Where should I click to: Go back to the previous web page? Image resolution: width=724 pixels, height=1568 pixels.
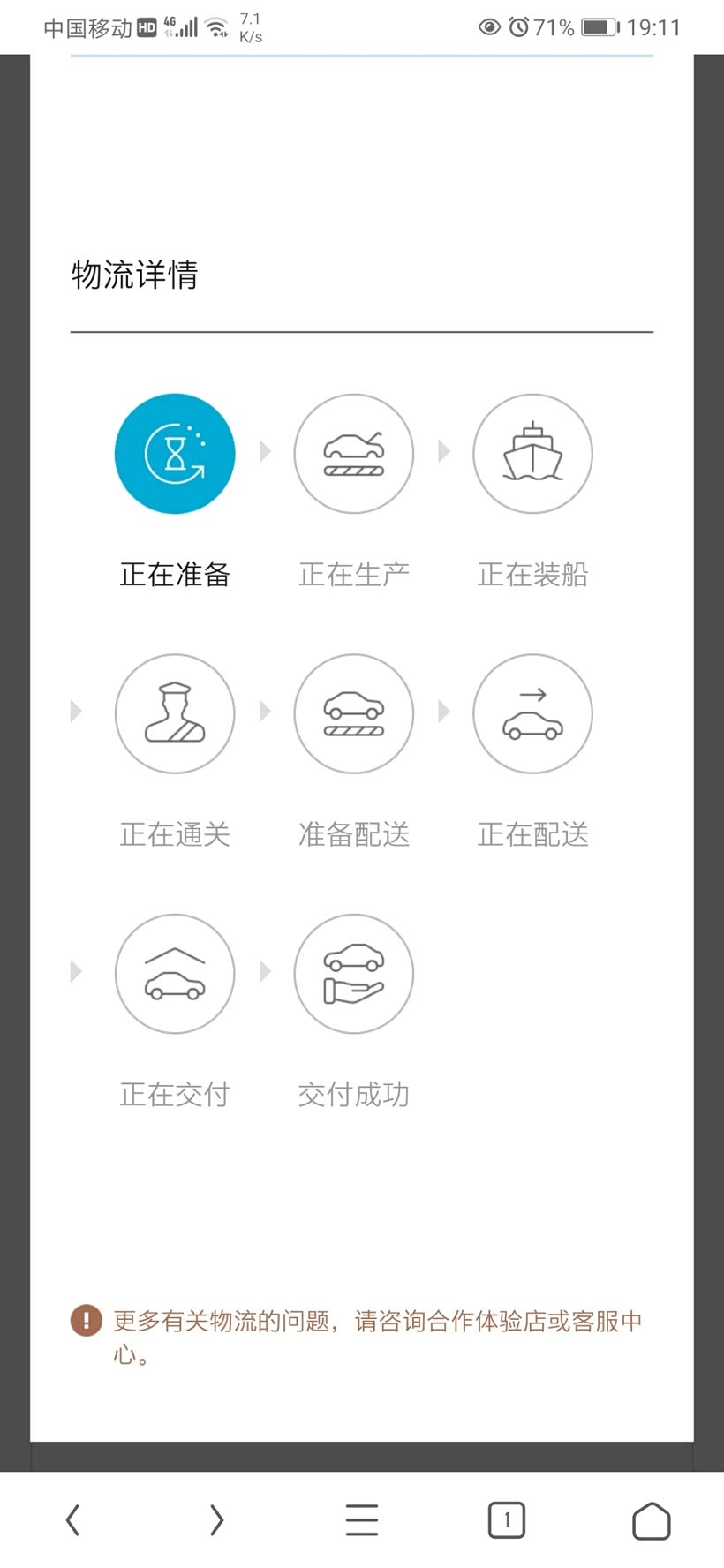(x=73, y=1519)
